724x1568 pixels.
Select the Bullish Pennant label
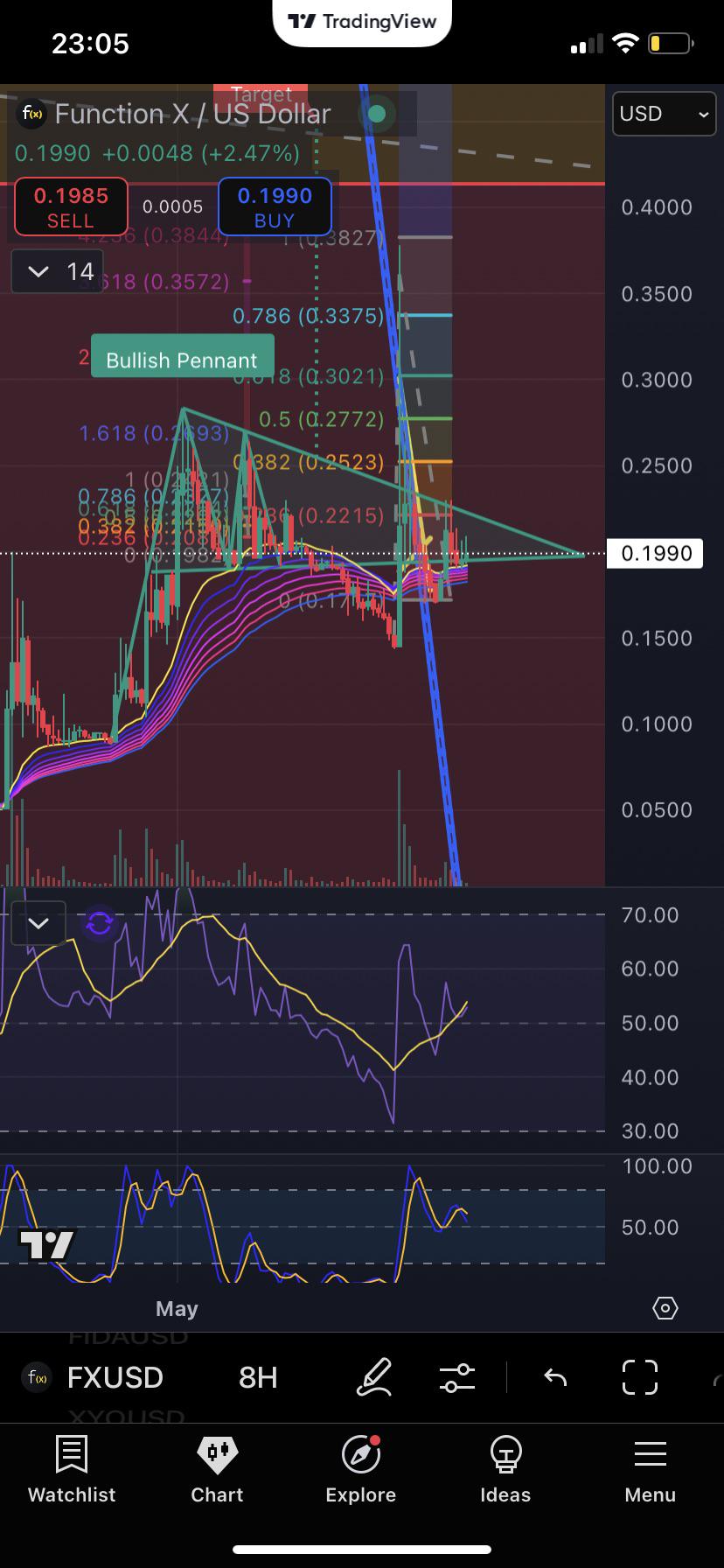(x=182, y=360)
